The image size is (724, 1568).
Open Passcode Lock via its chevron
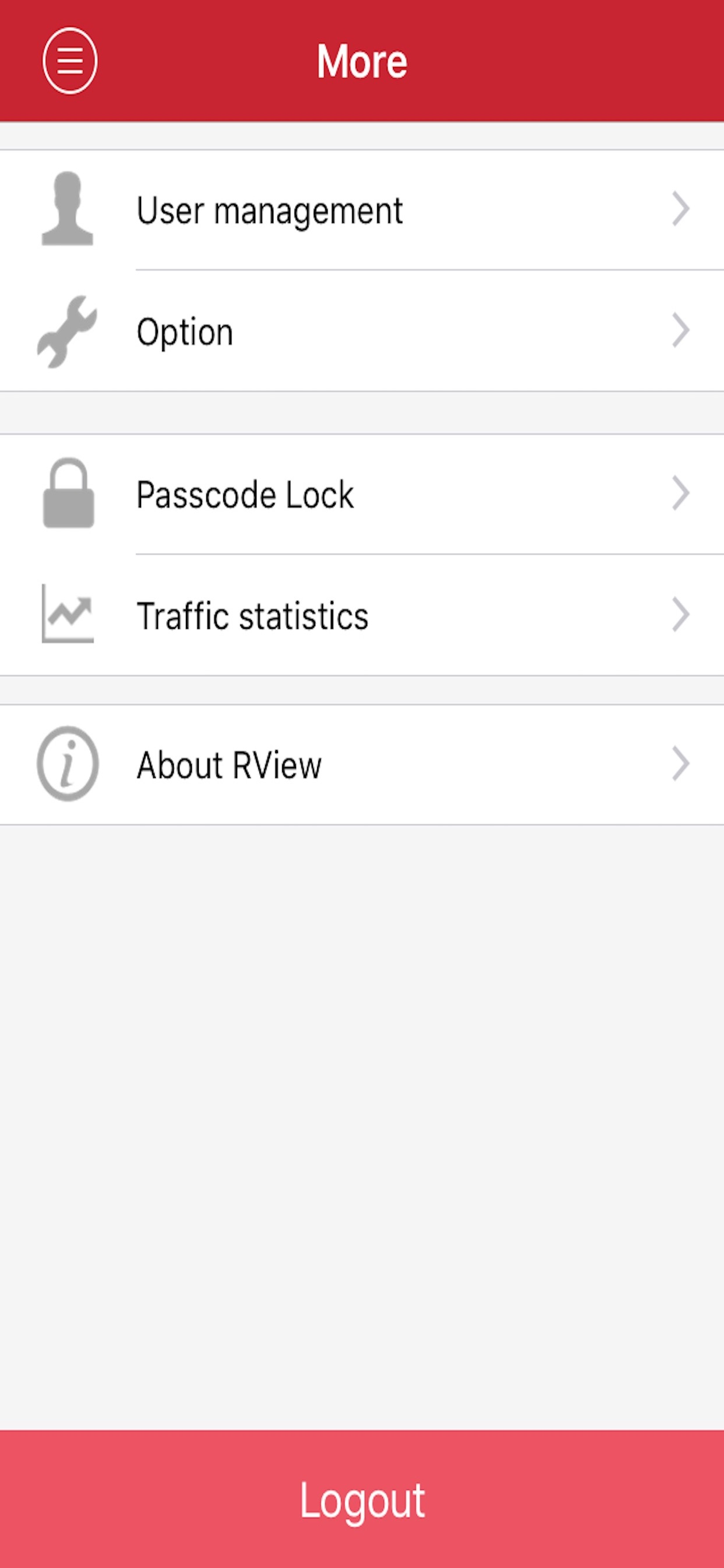tap(680, 494)
